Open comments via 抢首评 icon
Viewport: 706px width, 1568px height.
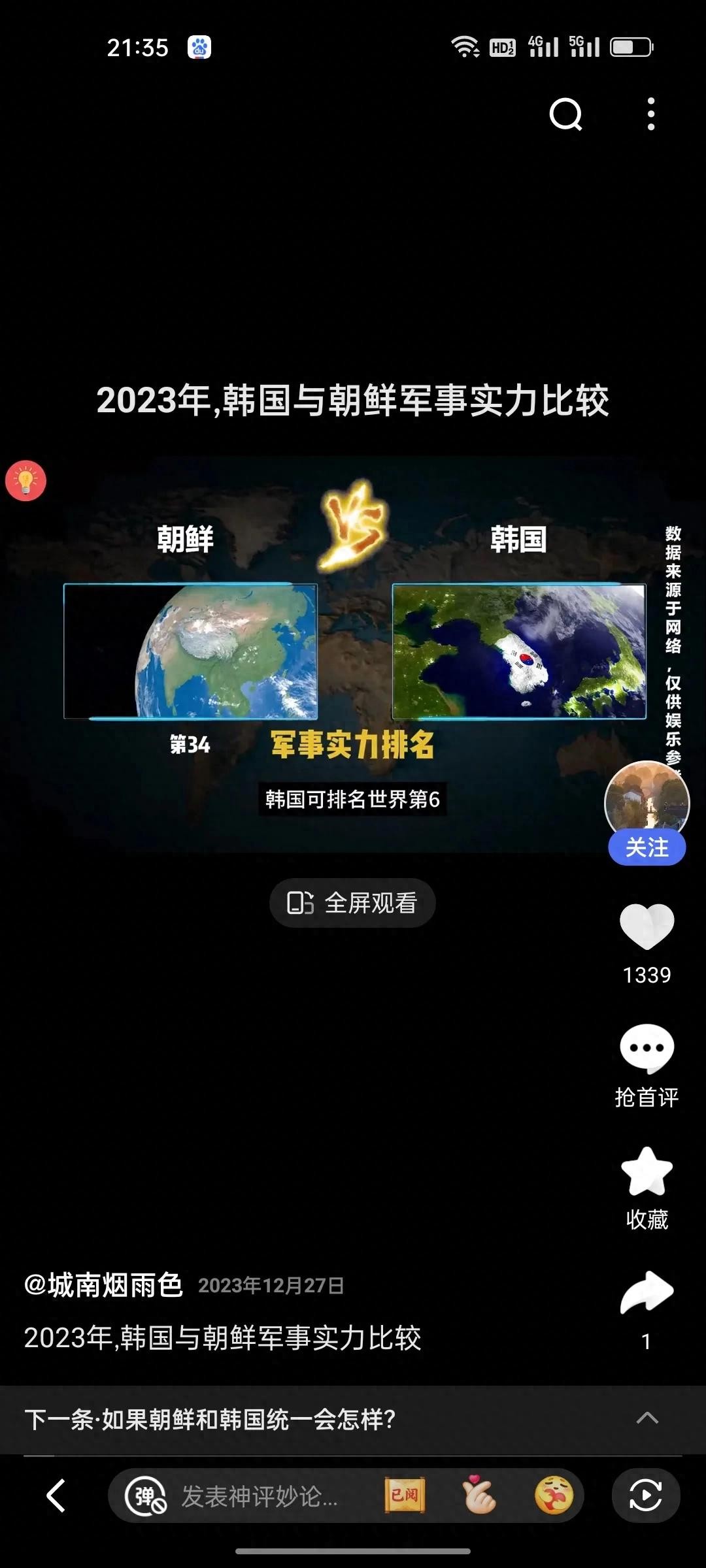pos(647,1049)
